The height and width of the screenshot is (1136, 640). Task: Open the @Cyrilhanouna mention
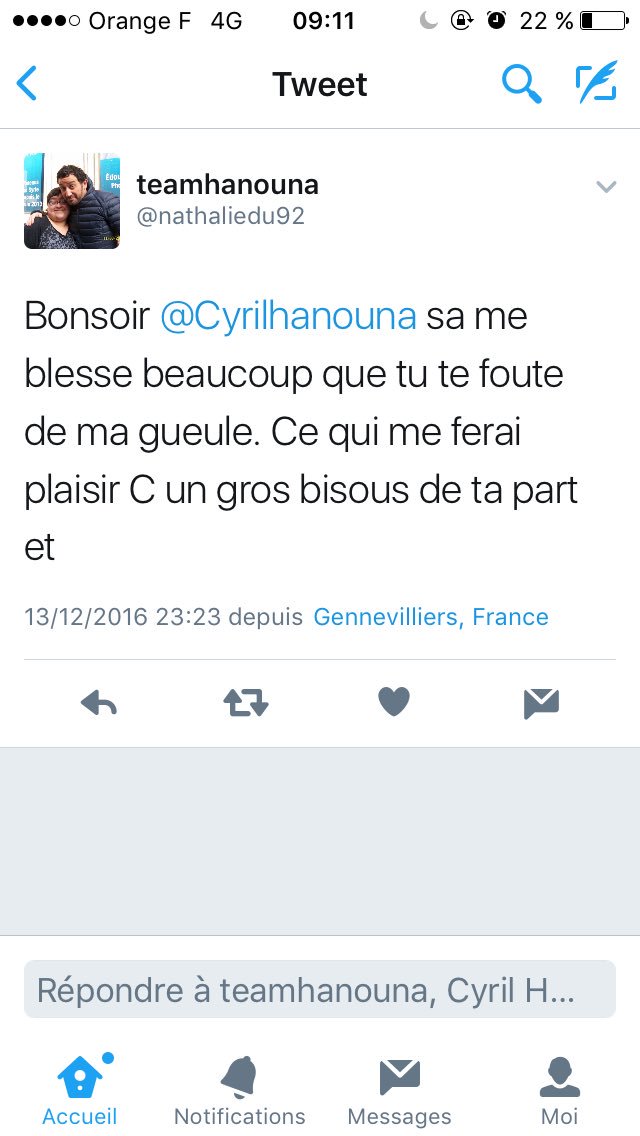click(288, 316)
